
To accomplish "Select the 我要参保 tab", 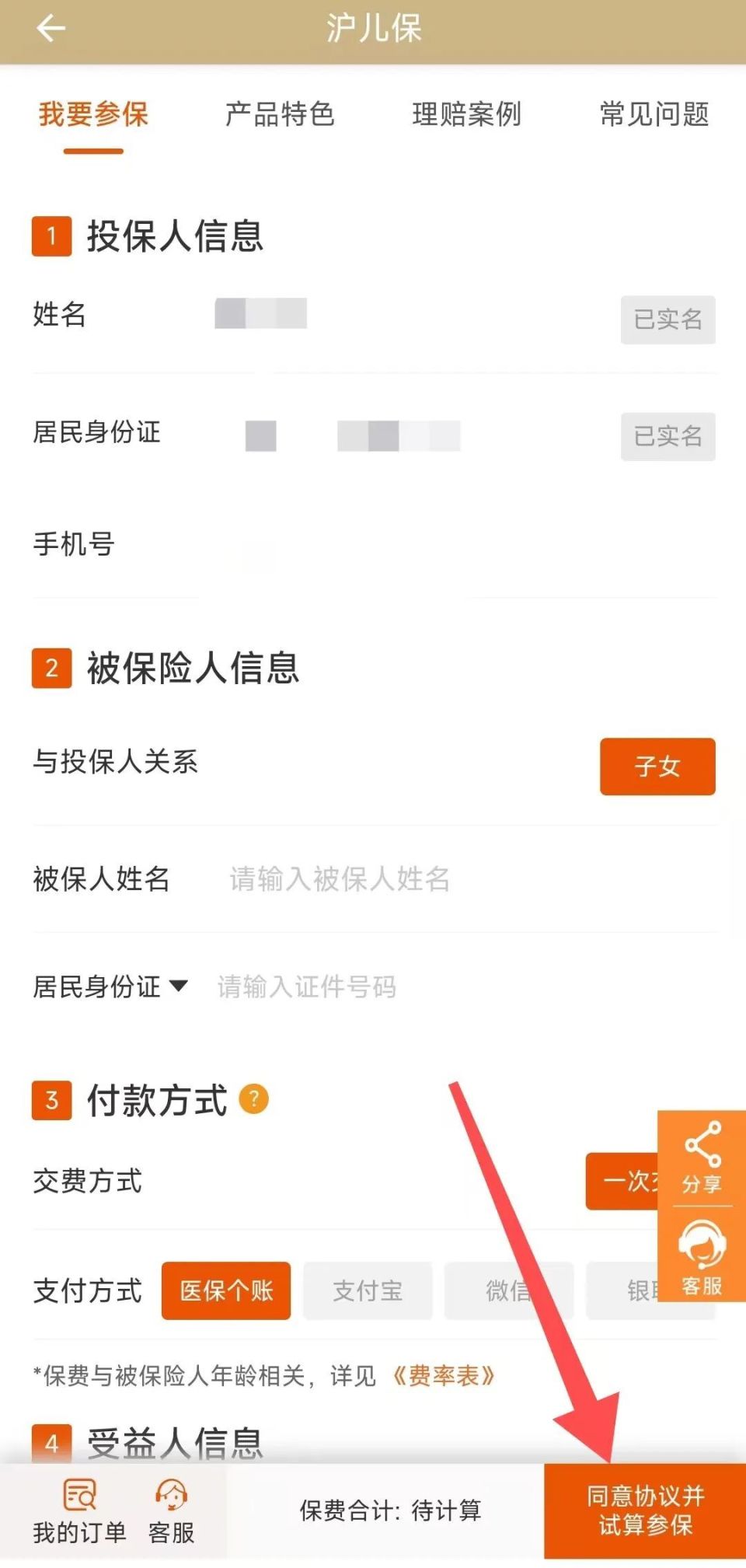I will coord(93,114).
